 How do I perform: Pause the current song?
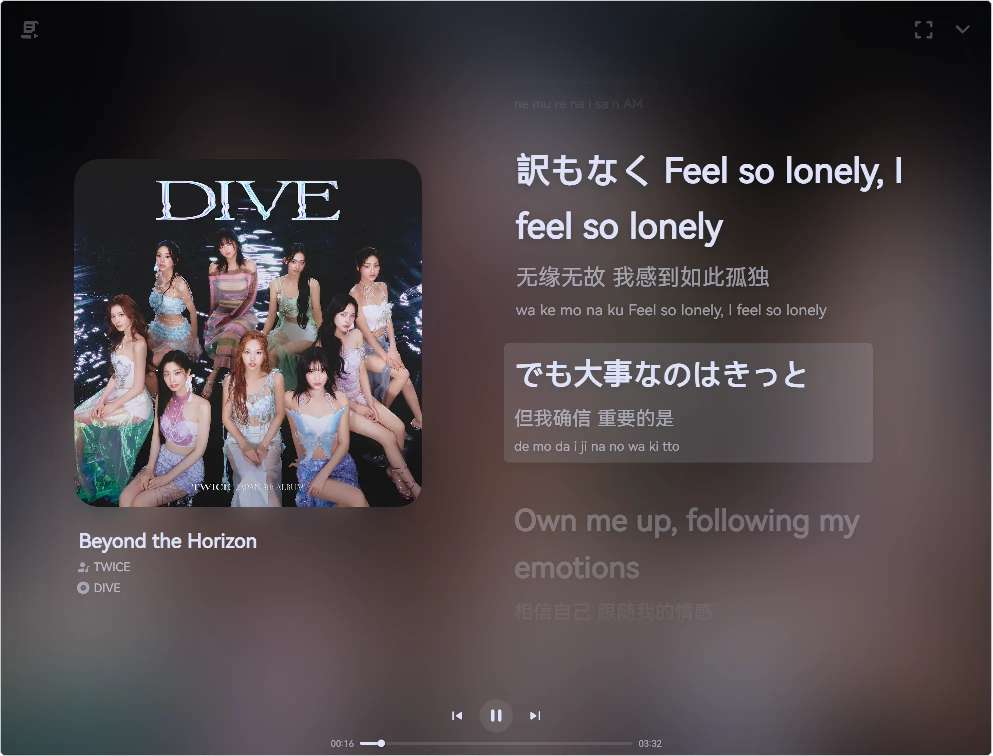(x=496, y=715)
